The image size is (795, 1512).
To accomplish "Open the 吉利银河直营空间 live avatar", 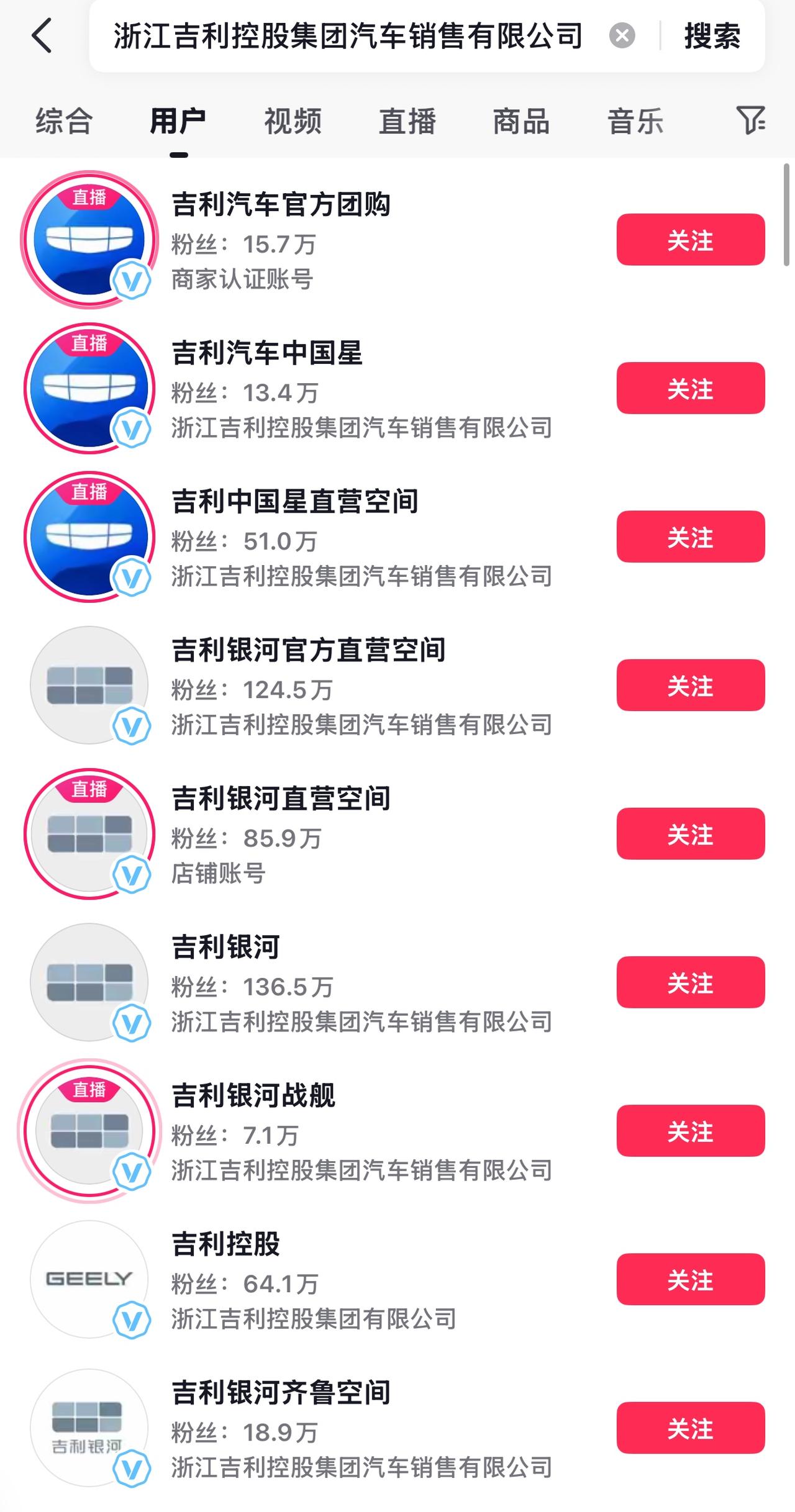I will coord(89,833).
